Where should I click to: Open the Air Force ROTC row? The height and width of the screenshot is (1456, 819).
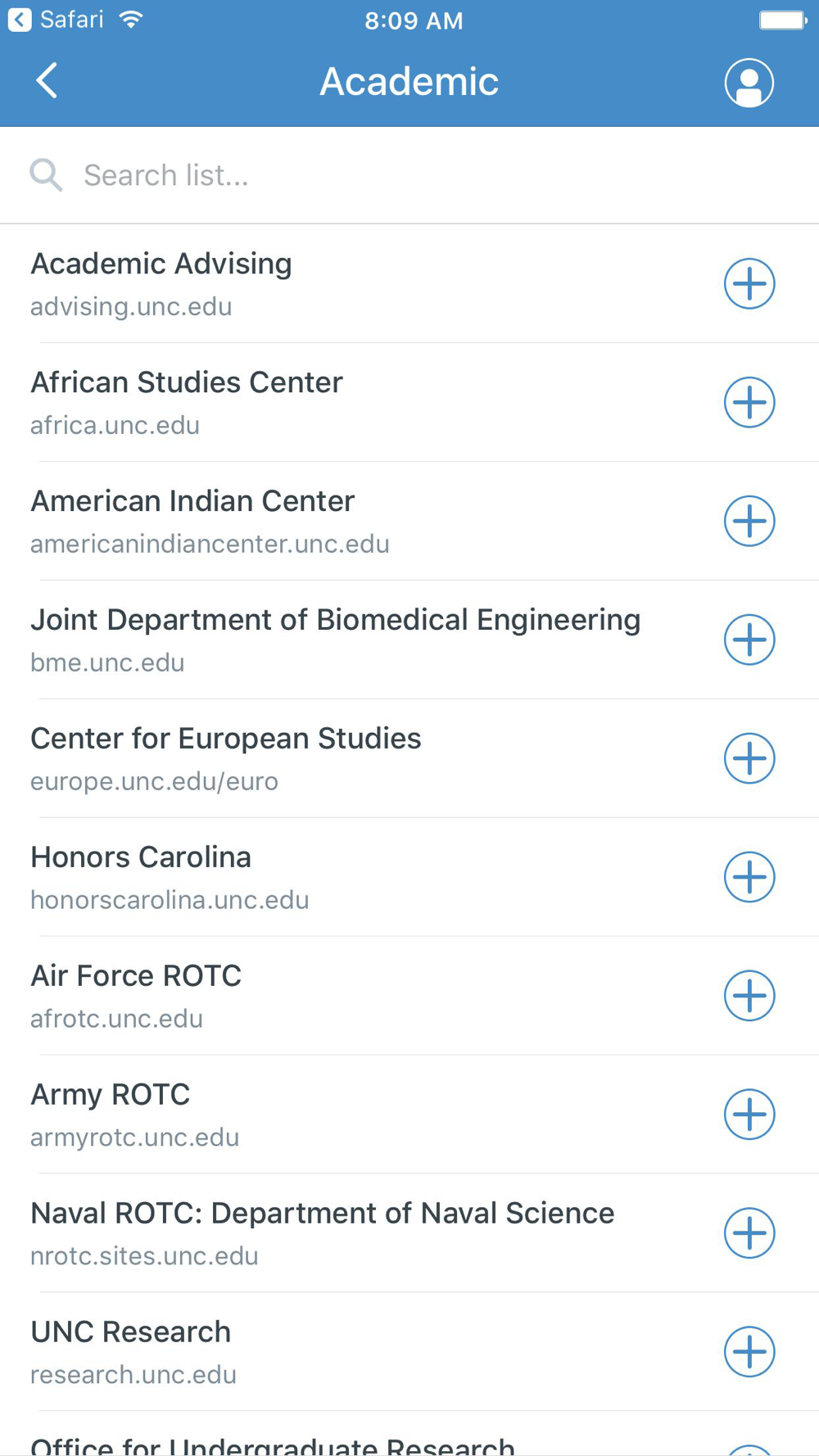409,996
